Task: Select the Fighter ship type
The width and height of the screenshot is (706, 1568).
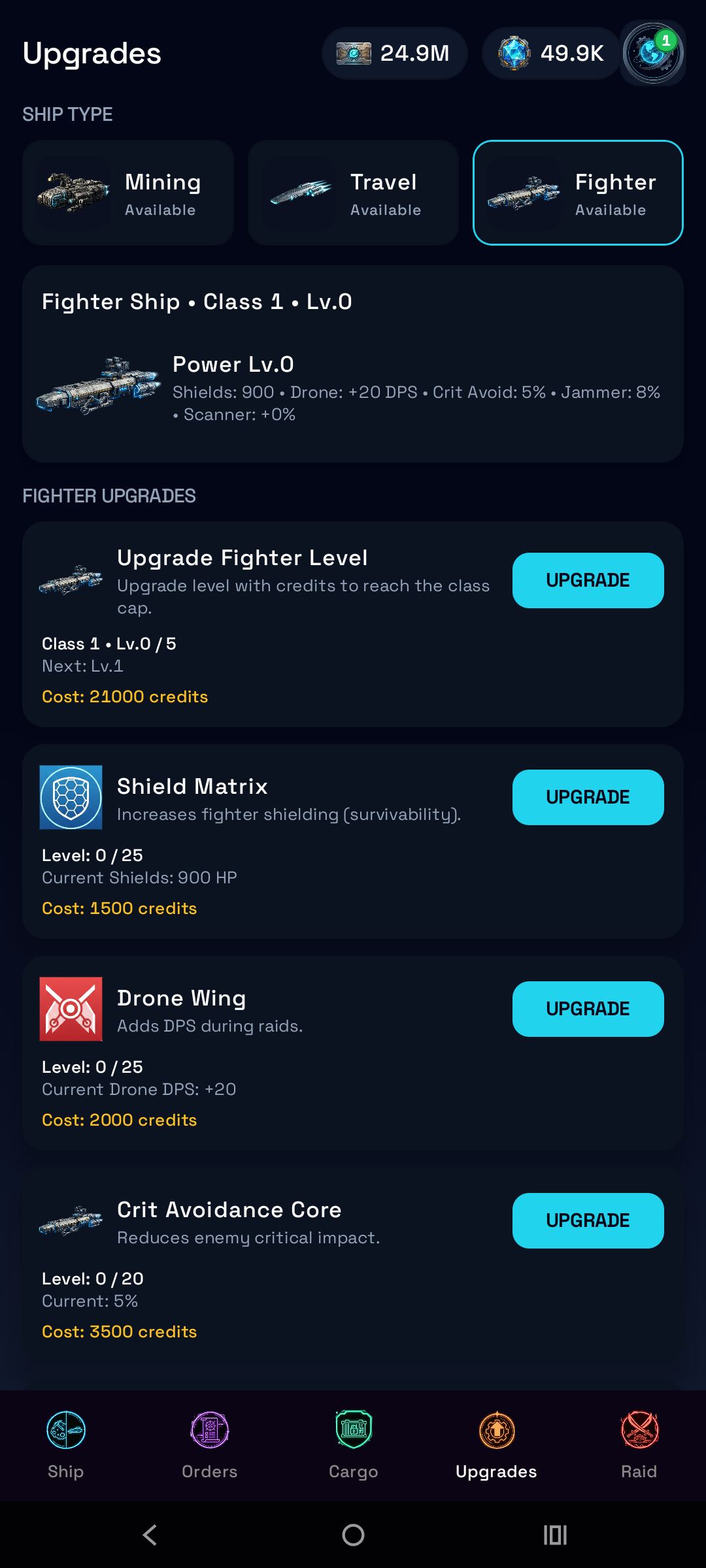Action: point(578,193)
